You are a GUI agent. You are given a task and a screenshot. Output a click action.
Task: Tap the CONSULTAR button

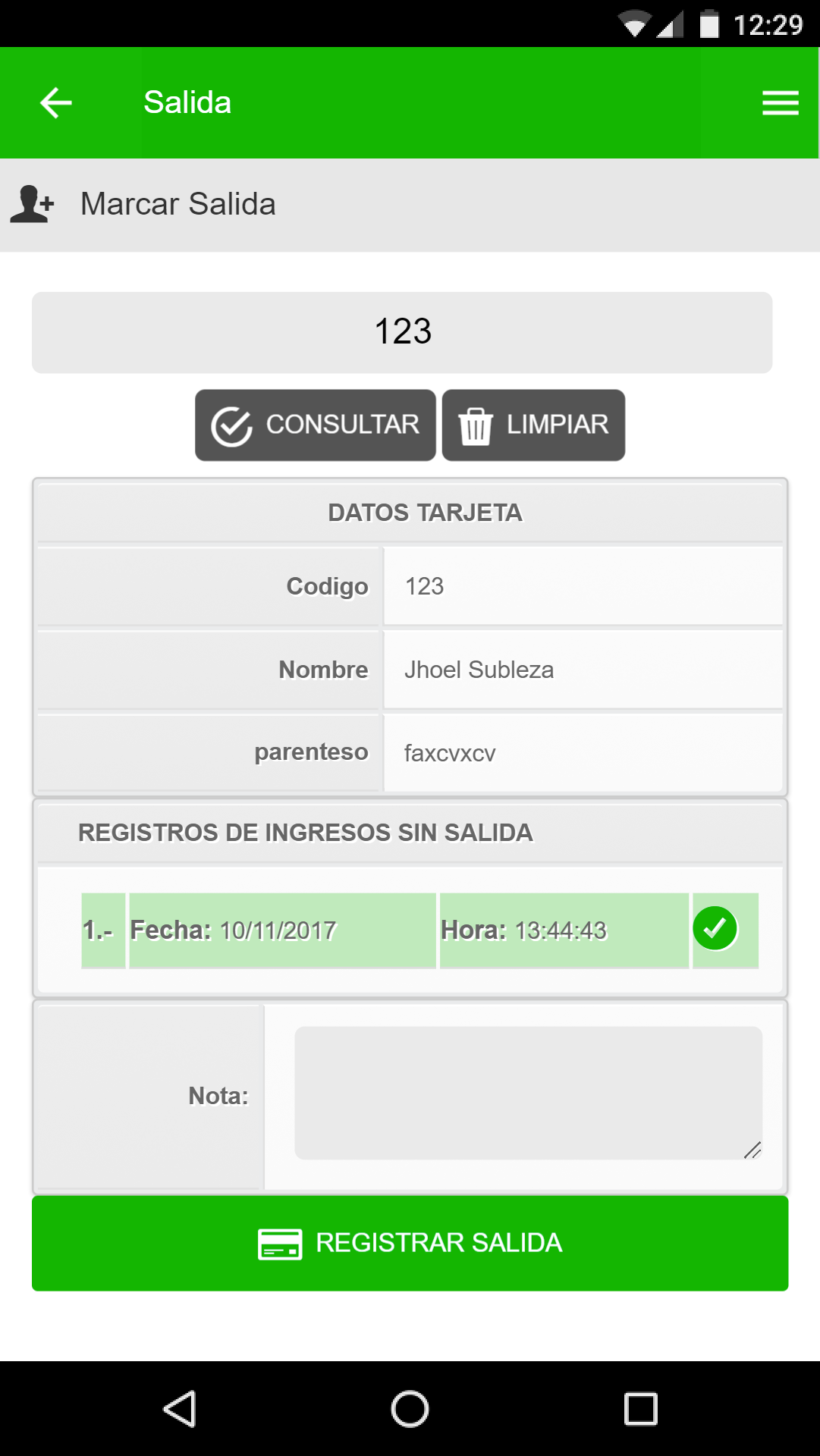[x=316, y=425]
